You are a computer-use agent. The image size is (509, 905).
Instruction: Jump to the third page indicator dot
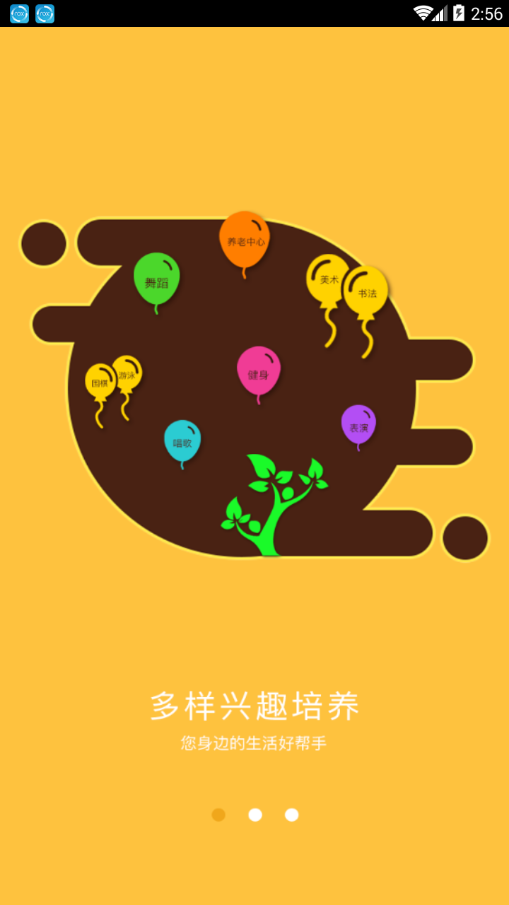[x=291, y=814]
